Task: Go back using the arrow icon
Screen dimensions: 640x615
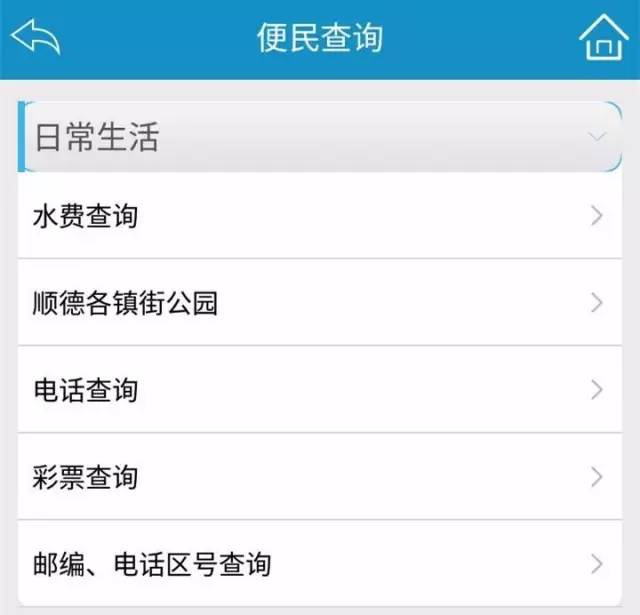Action: pos(36,39)
